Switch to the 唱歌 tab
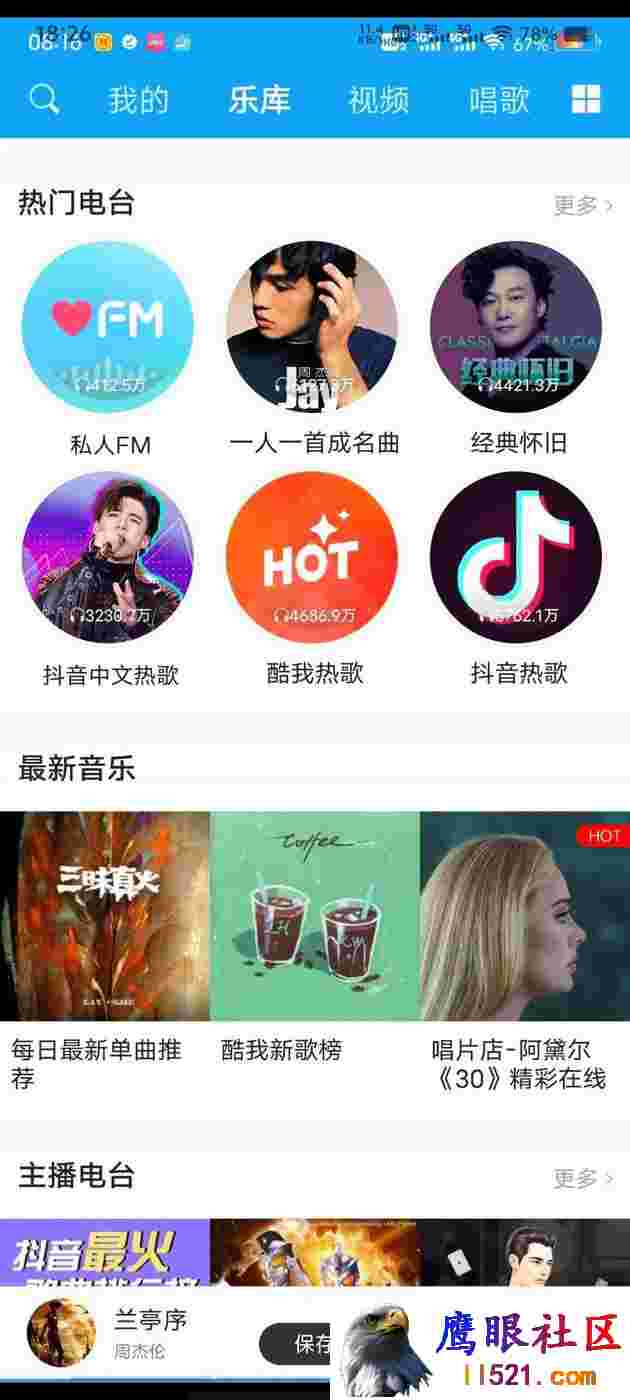The width and height of the screenshot is (630, 1400). pyautogui.click(x=499, y=100)
